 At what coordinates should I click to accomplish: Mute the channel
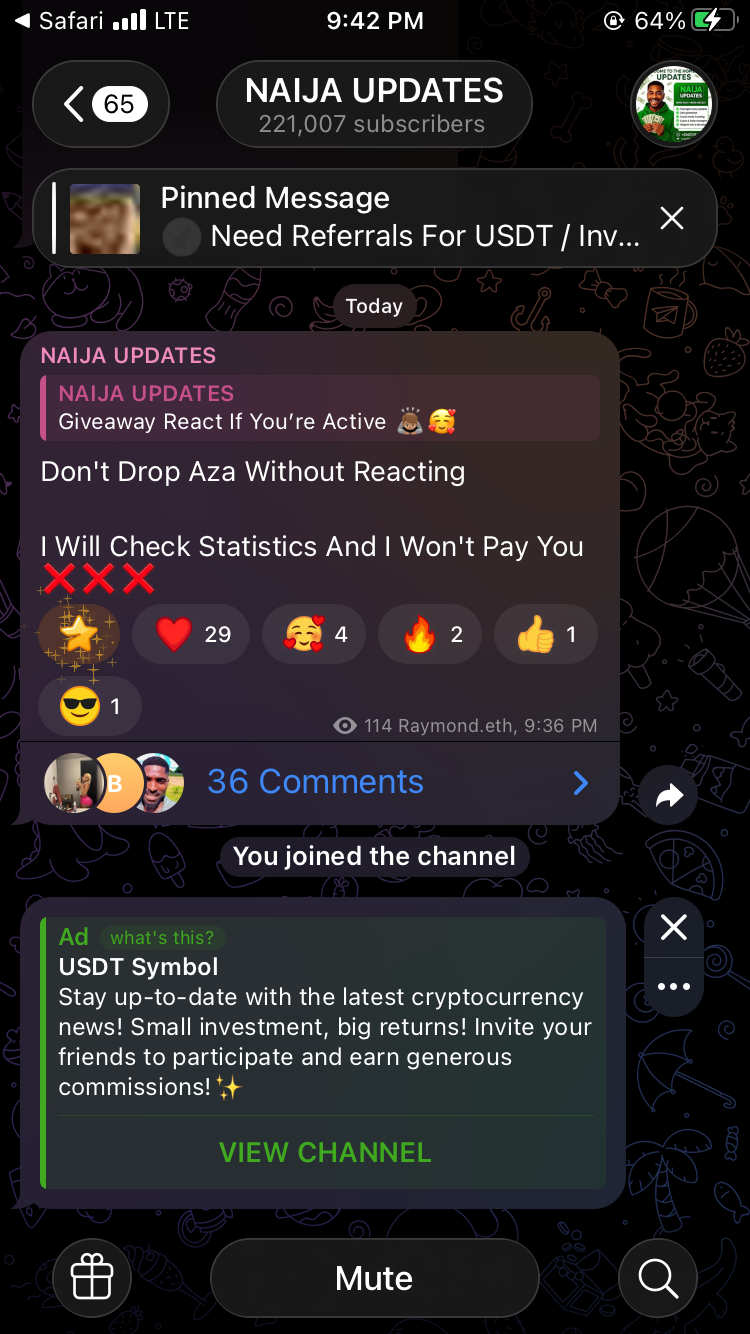click(x=374, y=1278)
